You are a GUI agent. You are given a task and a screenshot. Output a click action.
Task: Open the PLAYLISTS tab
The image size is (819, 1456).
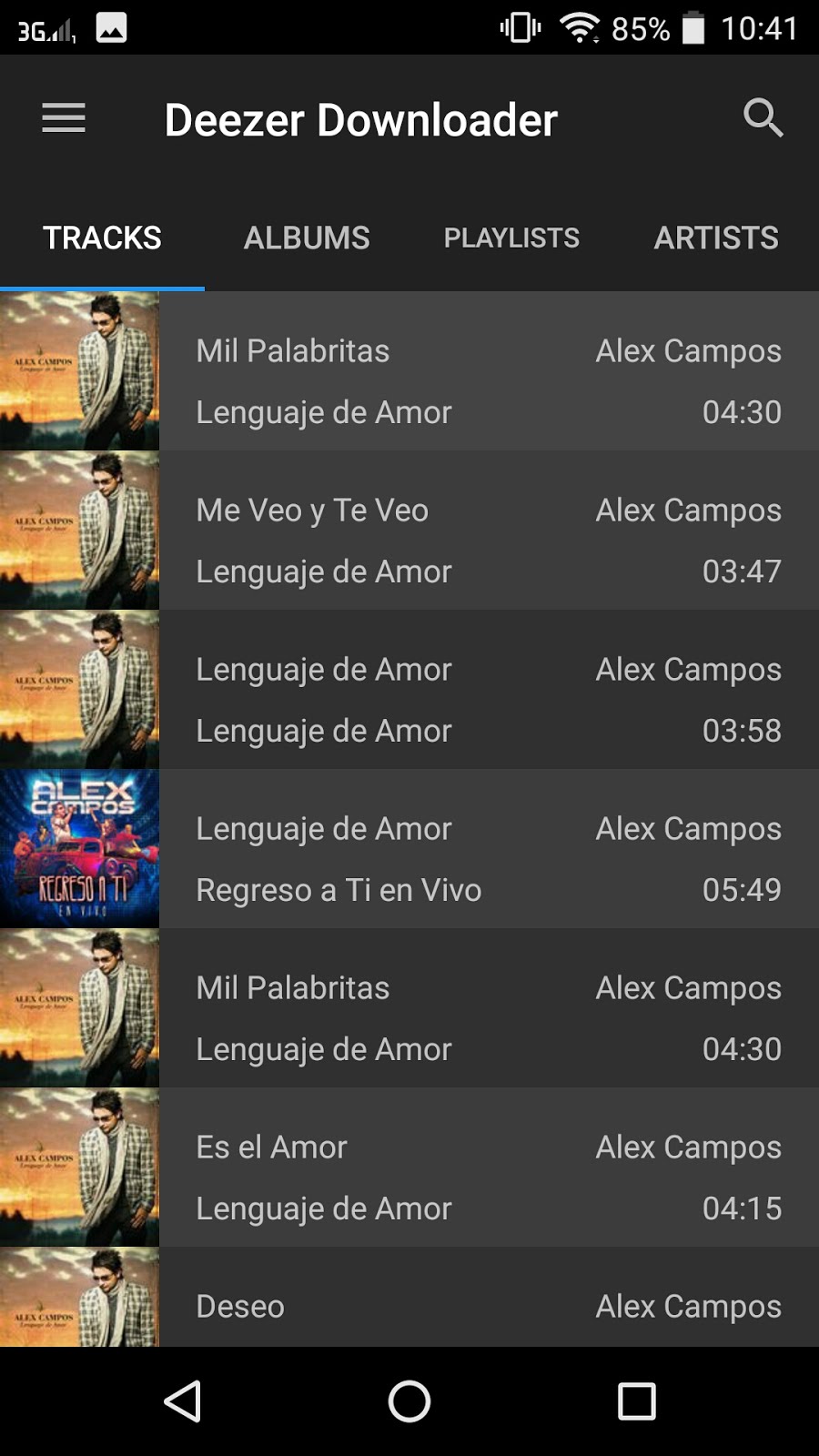(511, 238)
